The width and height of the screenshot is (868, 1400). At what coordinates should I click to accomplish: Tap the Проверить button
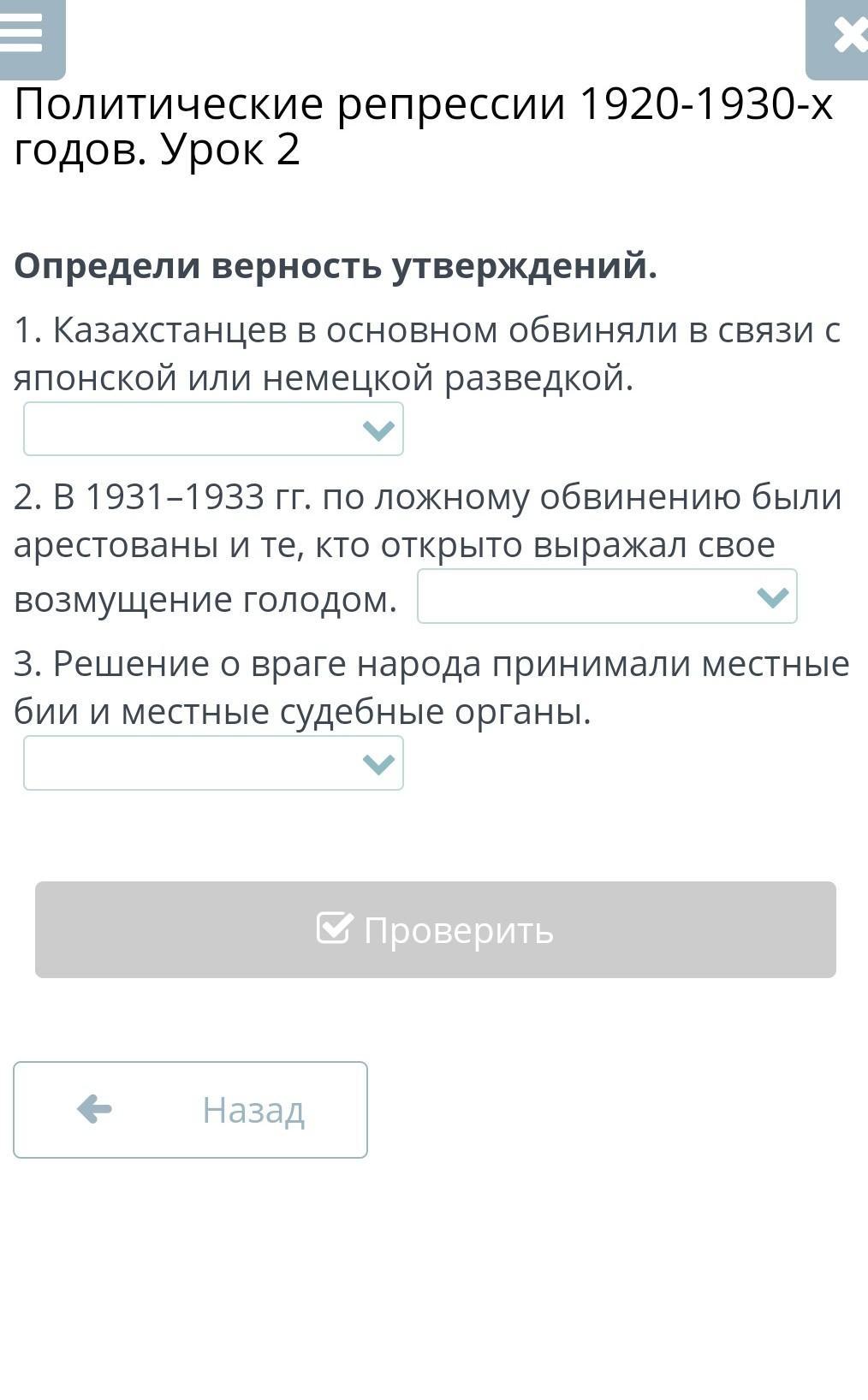pyautogui.click(x=436, y=929)
